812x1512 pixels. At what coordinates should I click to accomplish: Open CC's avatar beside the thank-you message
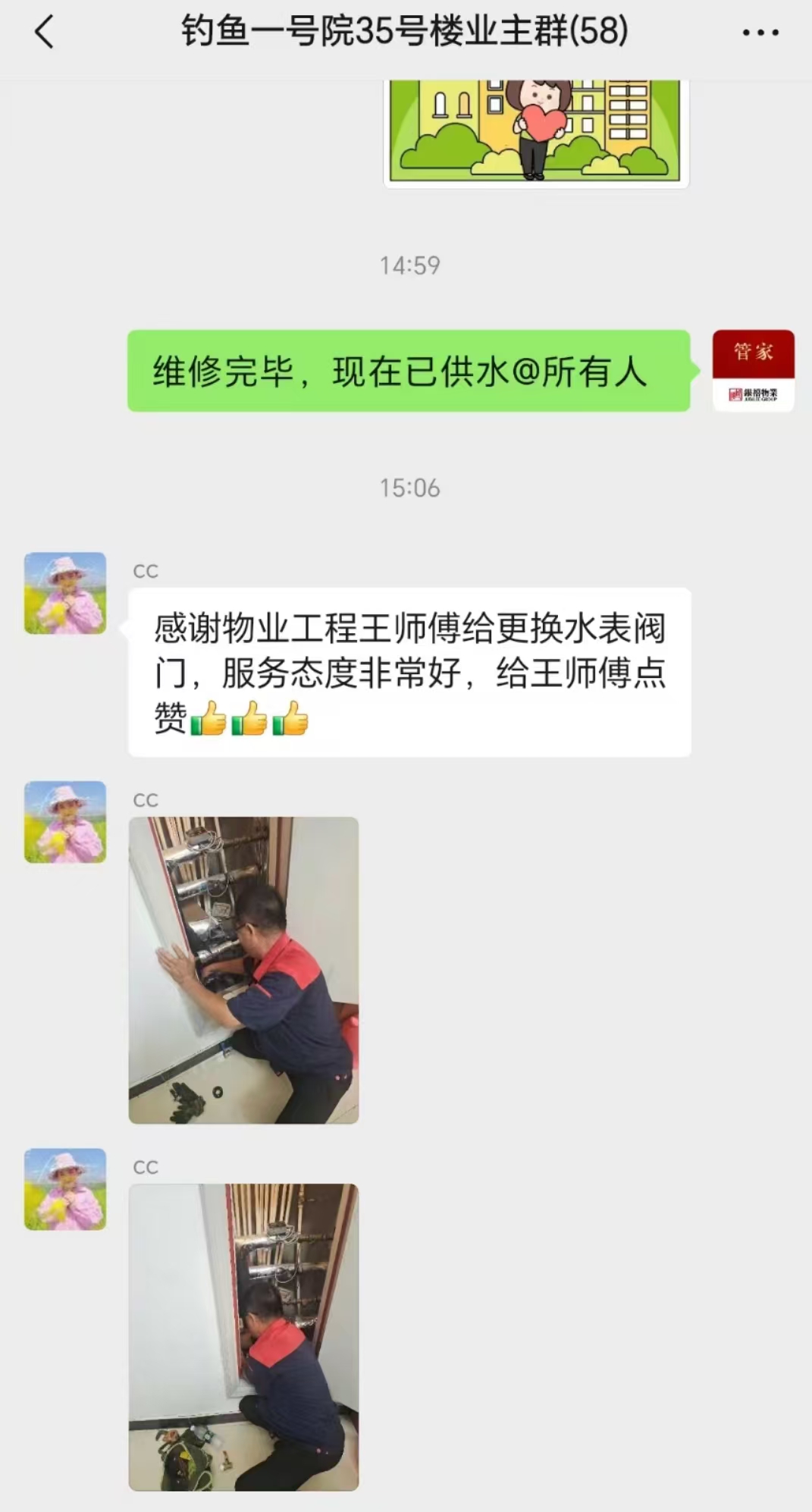pyautogui.click(x=65, y=593)
